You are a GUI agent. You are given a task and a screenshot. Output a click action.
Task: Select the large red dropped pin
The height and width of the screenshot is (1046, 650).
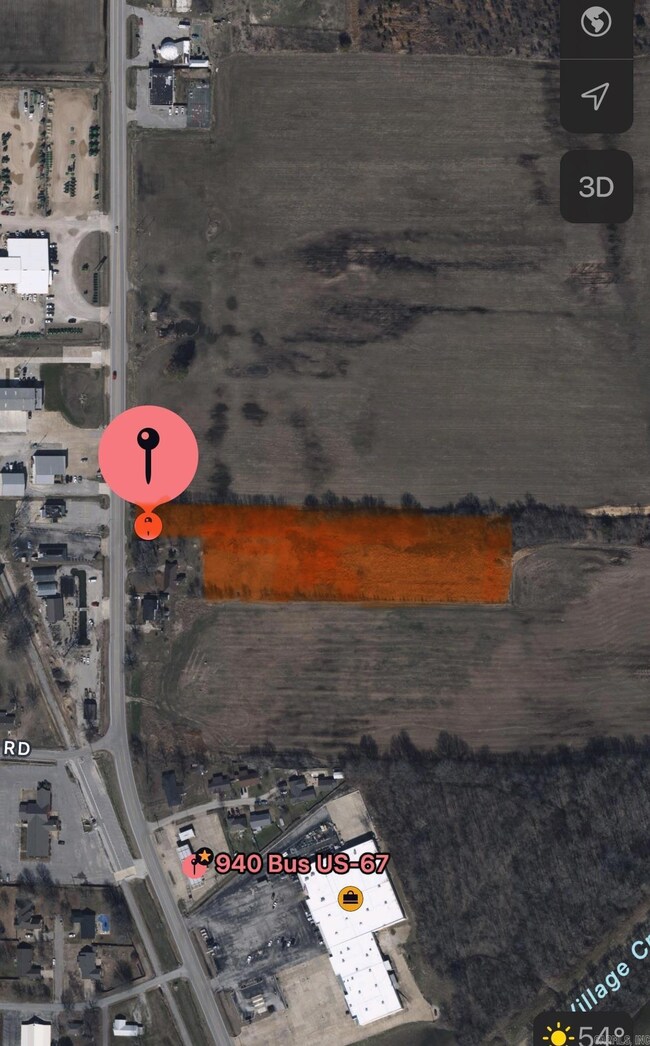coord(148,454)
